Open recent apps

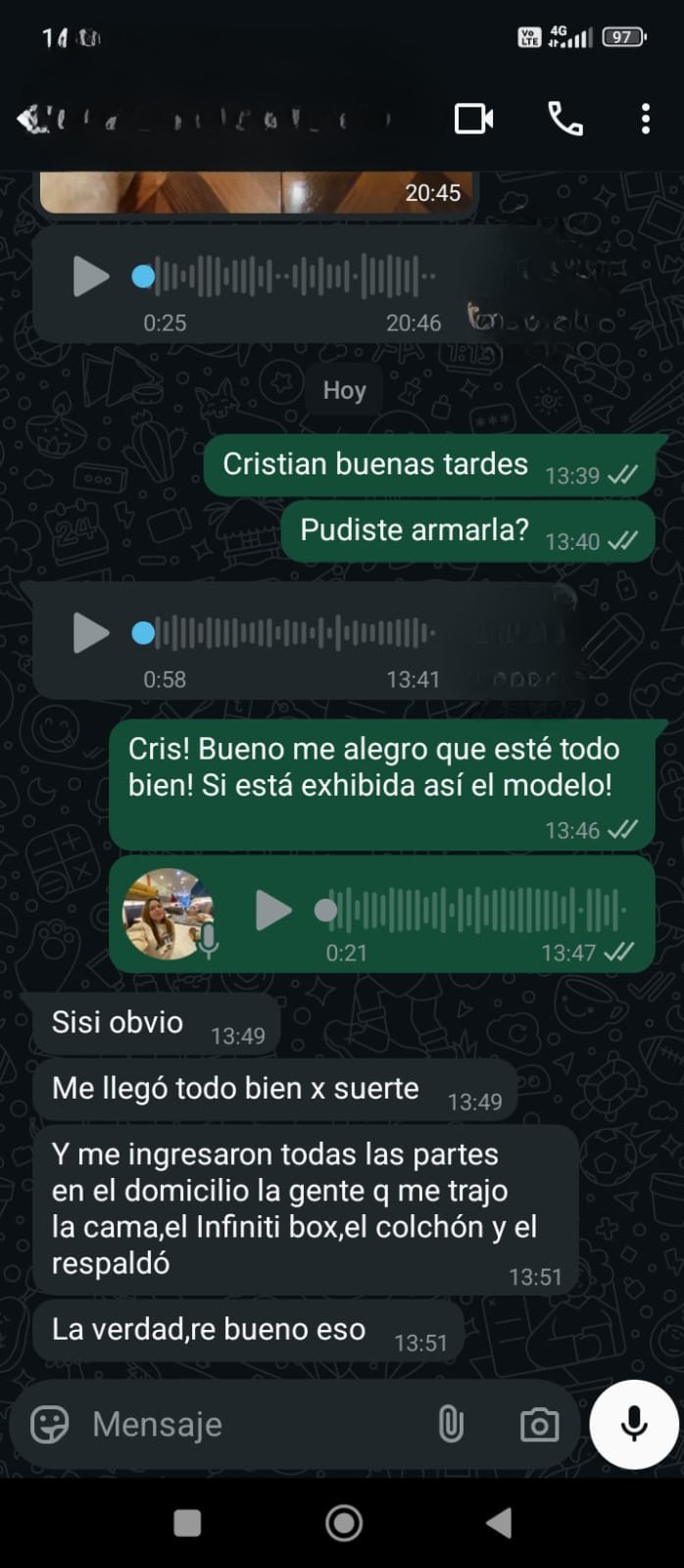coord(187,1522)
